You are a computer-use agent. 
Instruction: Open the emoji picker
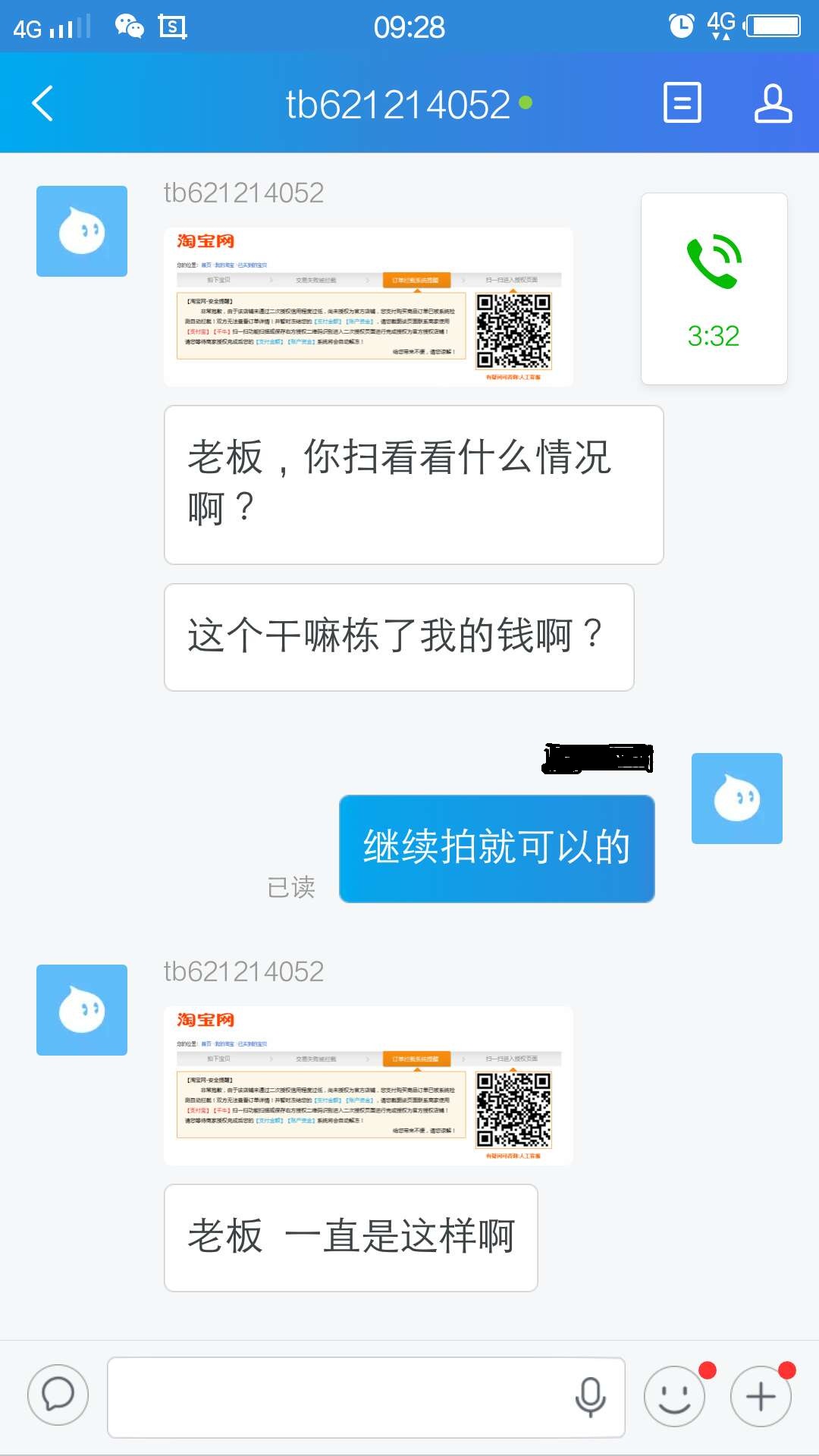coord(674,1397)
